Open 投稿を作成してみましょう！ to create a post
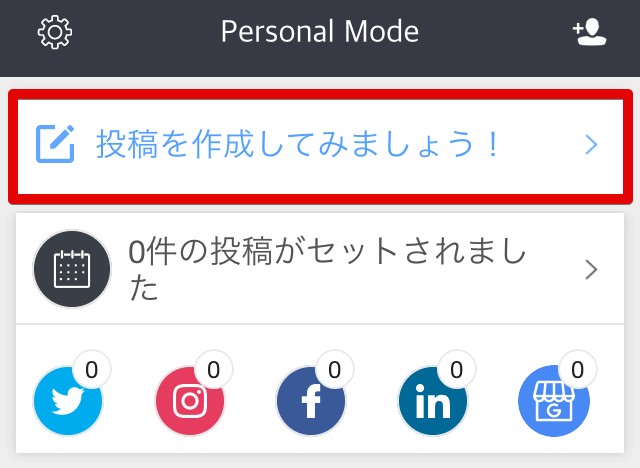Image resolution: width=640 pixels, height=468 pixels. pos(320,146)
